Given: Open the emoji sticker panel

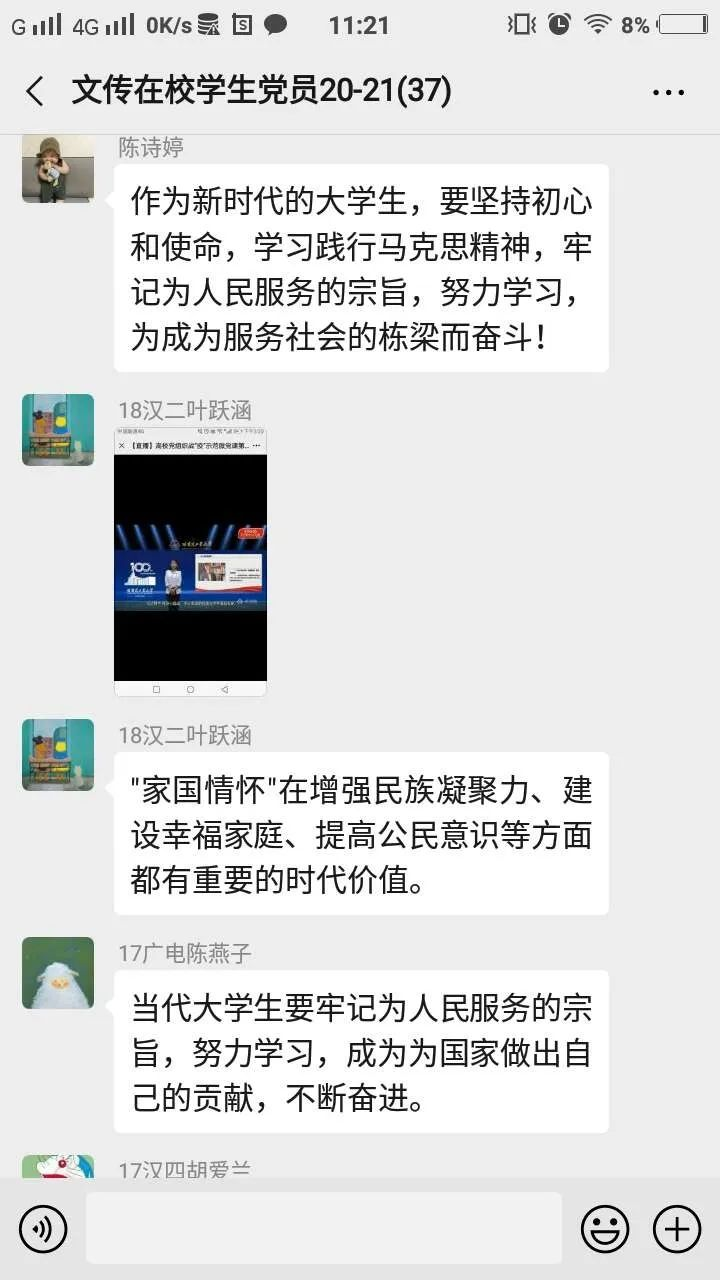Looking at the screenshot, I should tap(605, 1228).
